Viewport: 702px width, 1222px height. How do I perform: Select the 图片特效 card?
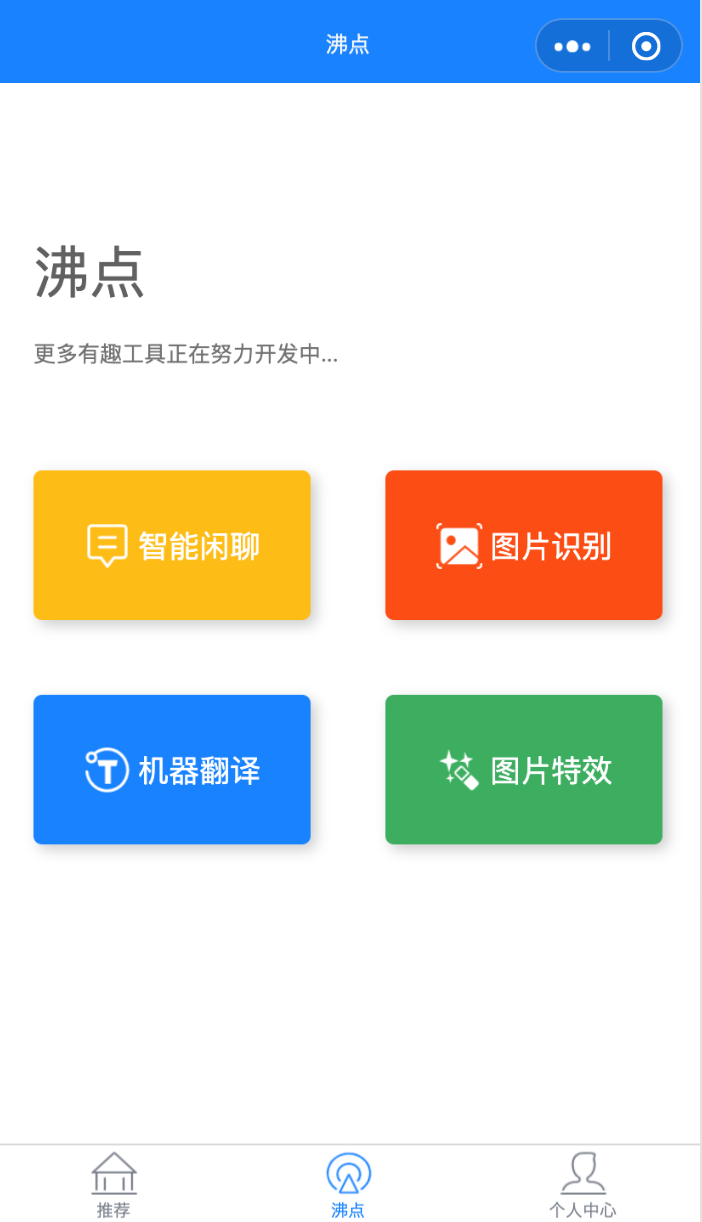tap(523, 769)
